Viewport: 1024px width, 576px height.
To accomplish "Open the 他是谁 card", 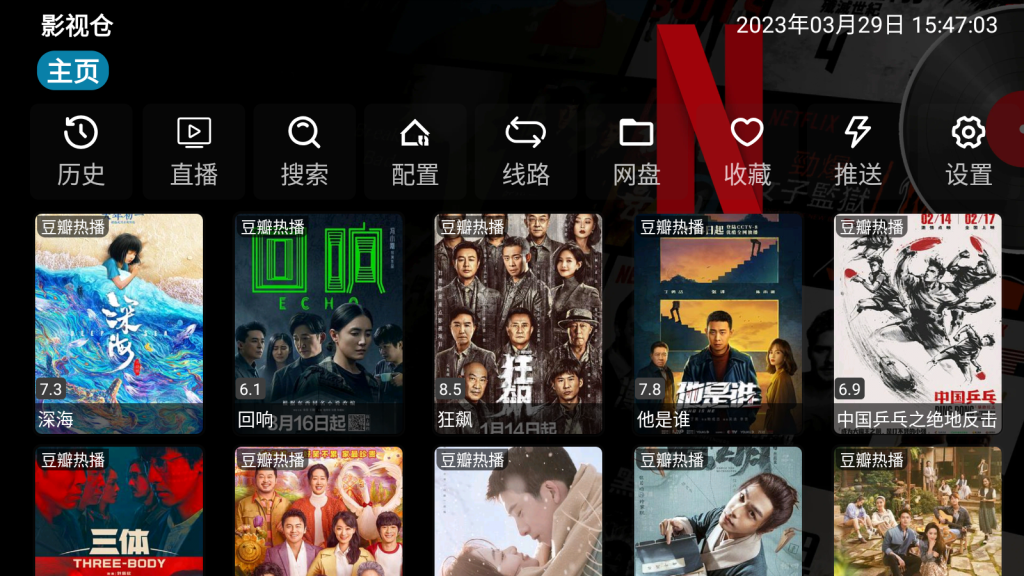I will 718,323.
